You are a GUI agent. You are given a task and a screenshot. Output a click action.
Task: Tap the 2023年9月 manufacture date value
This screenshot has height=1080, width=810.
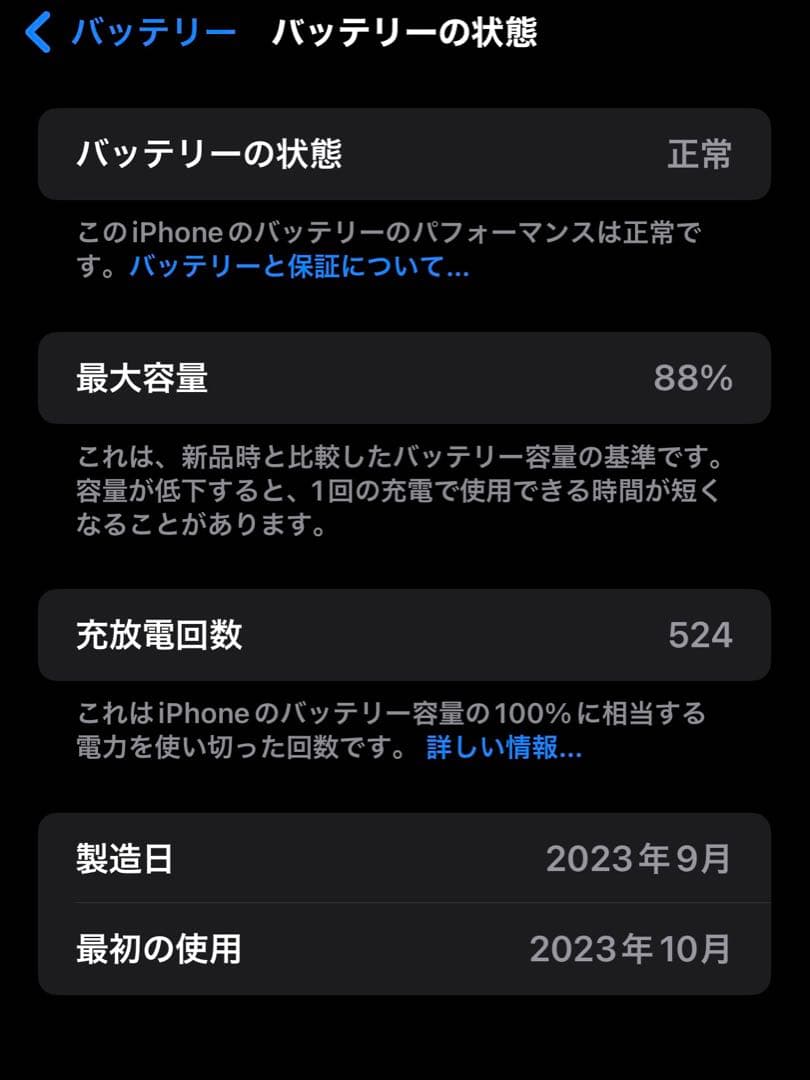[x=640, y=858]
